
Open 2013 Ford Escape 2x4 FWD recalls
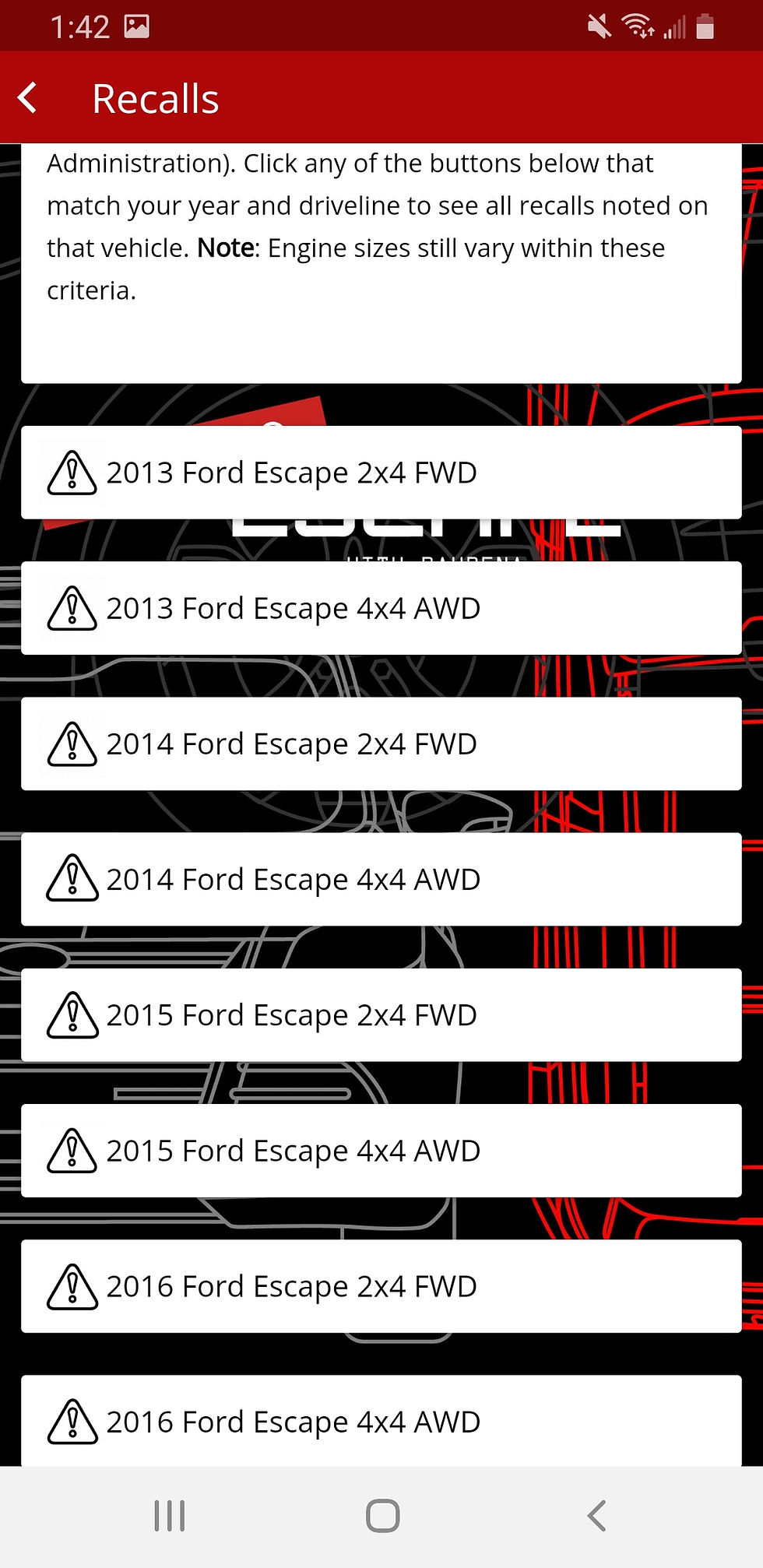pos(381,473)
